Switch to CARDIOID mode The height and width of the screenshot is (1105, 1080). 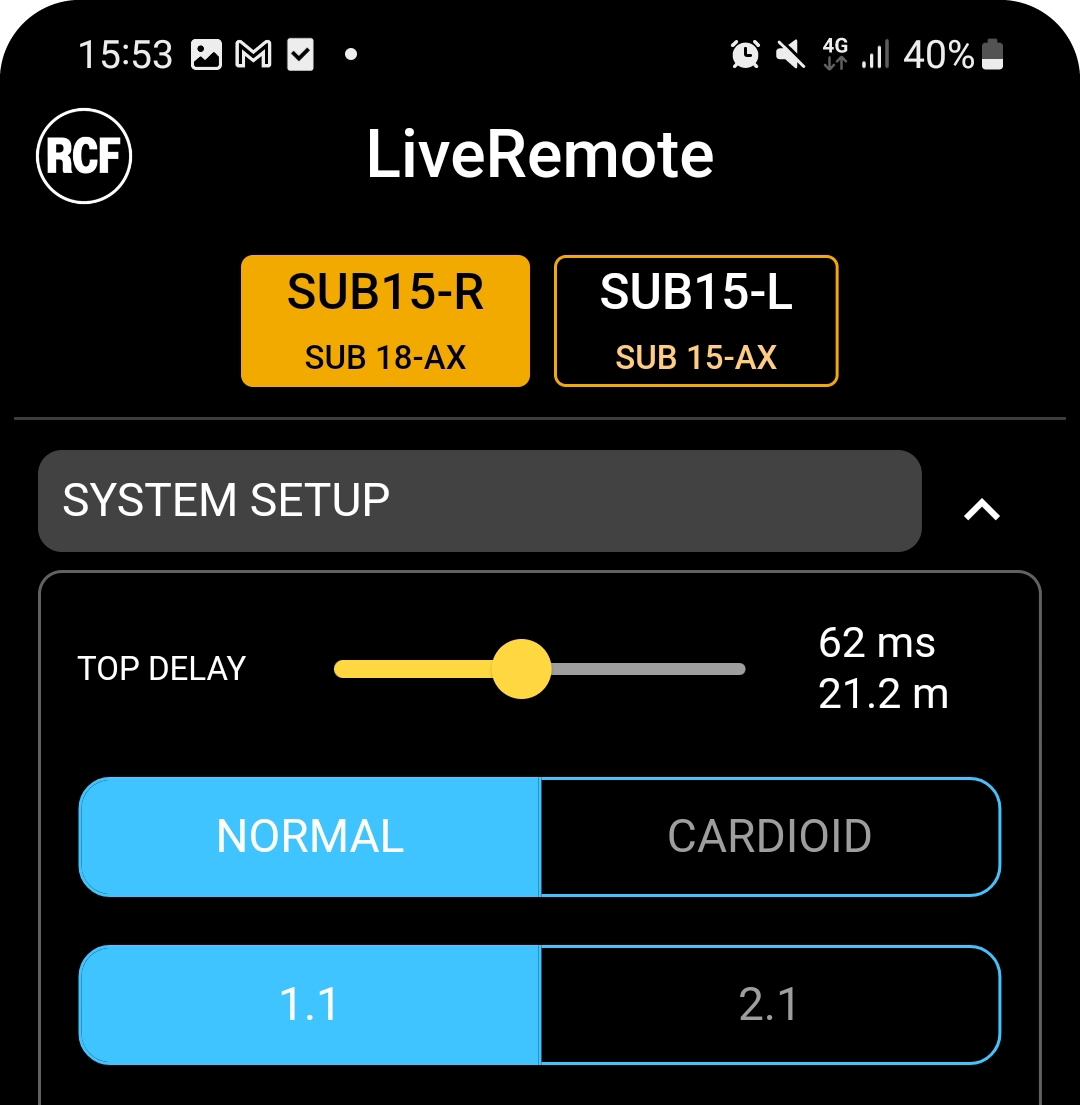click(769, 837)
